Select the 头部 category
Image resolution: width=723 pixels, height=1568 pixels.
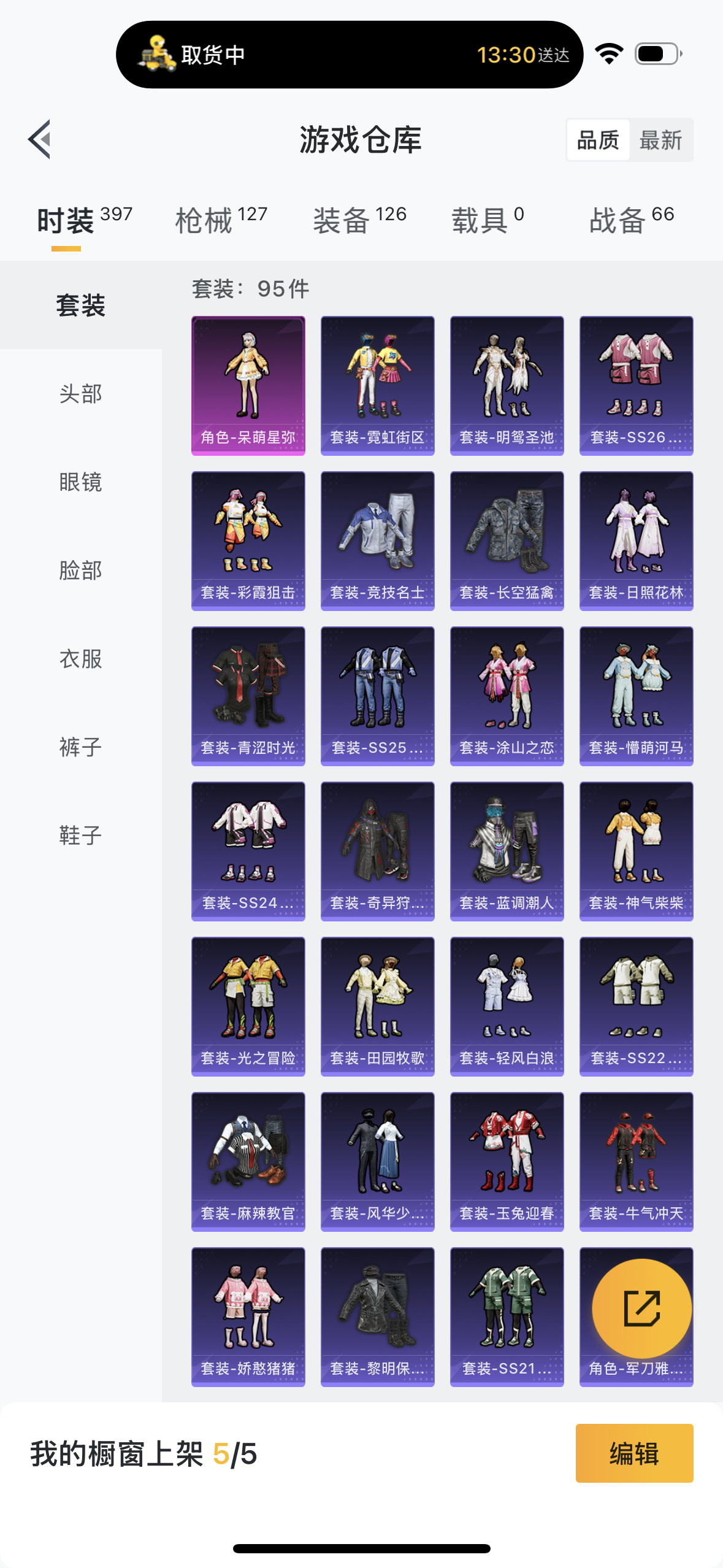pos(81,394)
